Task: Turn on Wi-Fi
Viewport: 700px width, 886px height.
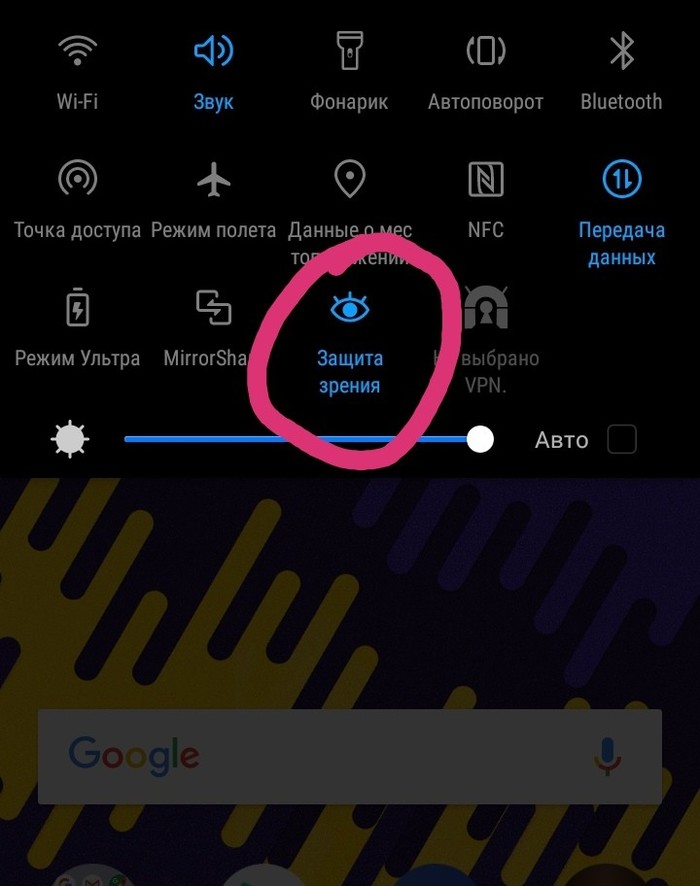Action: [77, 52]
